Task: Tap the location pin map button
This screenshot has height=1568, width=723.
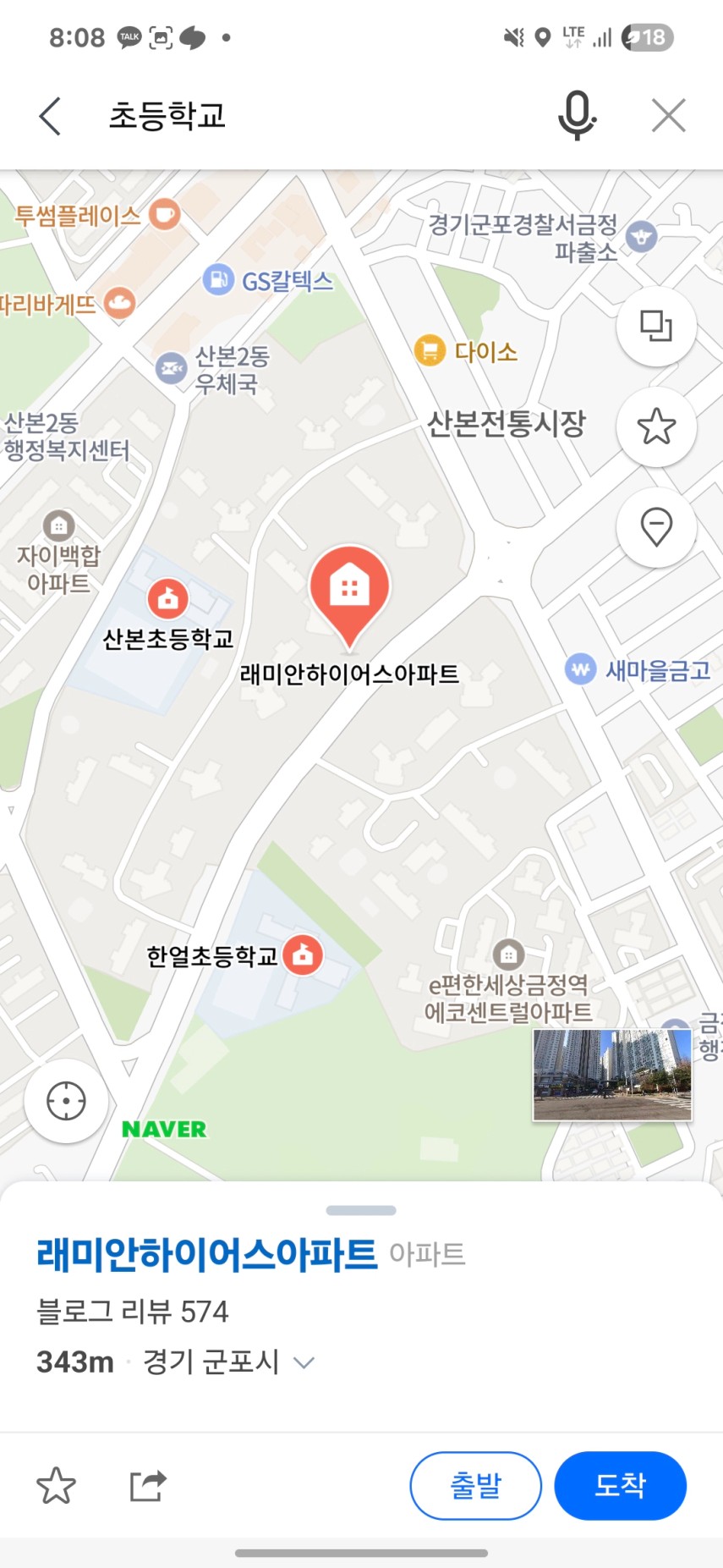Action: click(656, 527)
